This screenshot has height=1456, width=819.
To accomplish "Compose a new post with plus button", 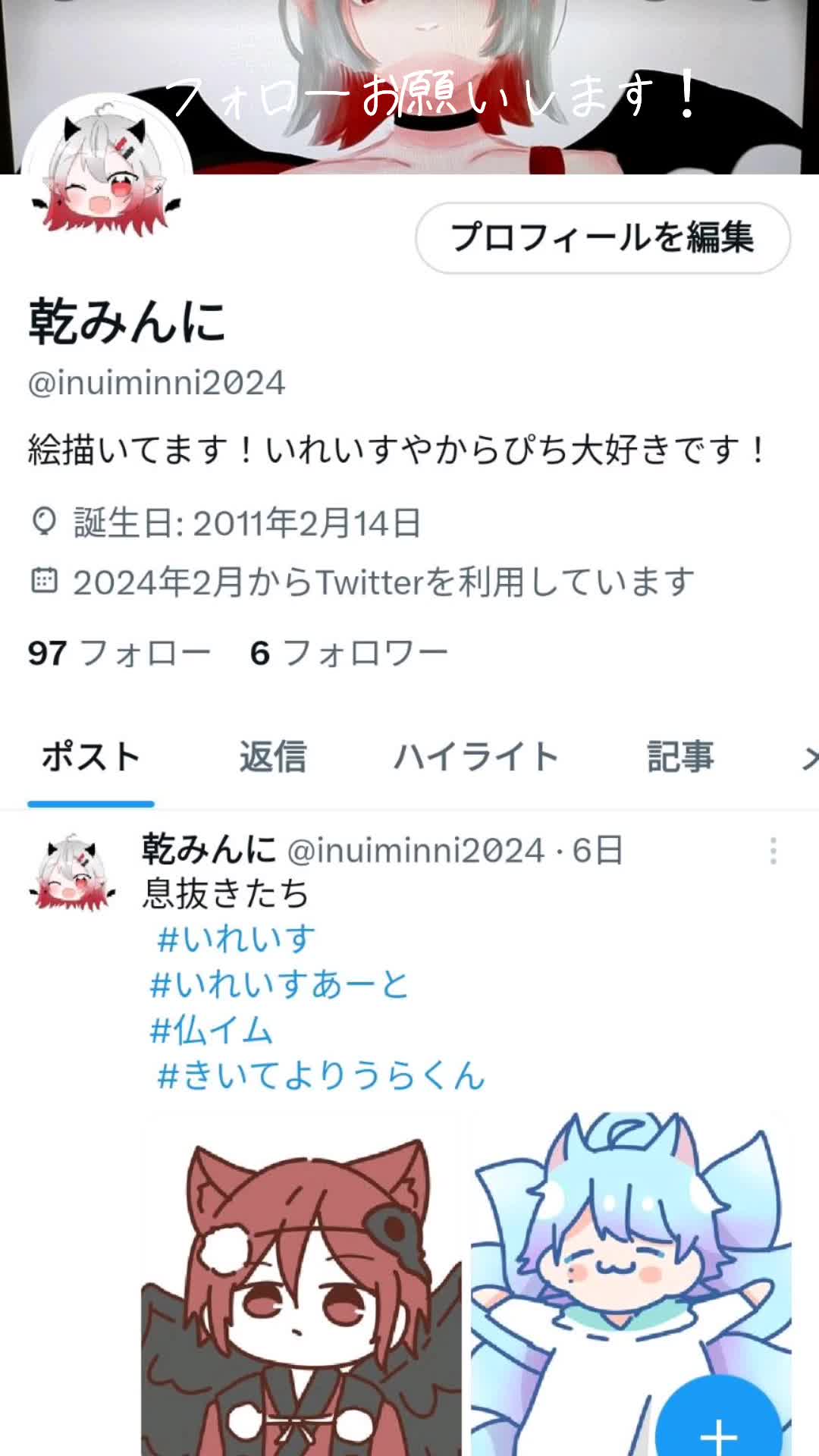I will click(x=717, y=1426).
